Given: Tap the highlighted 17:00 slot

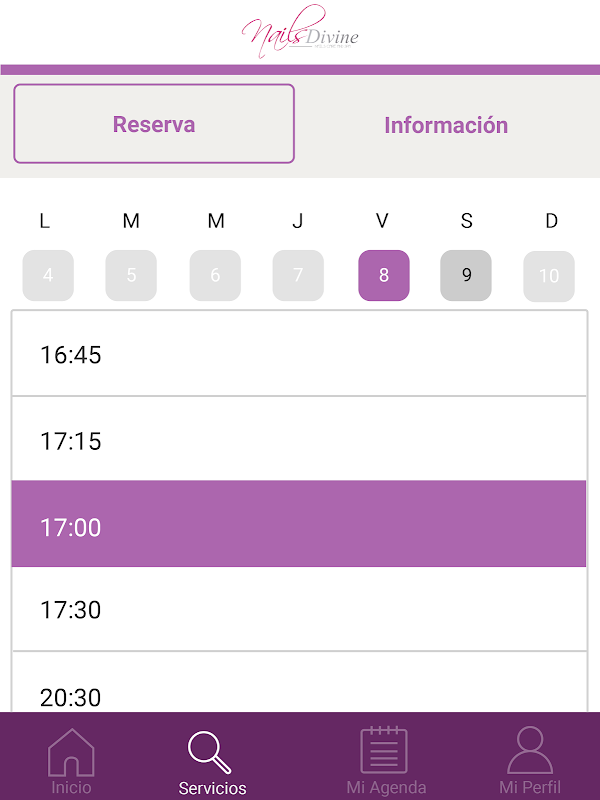Looking at the screenshot, I should tap(299, 525).
